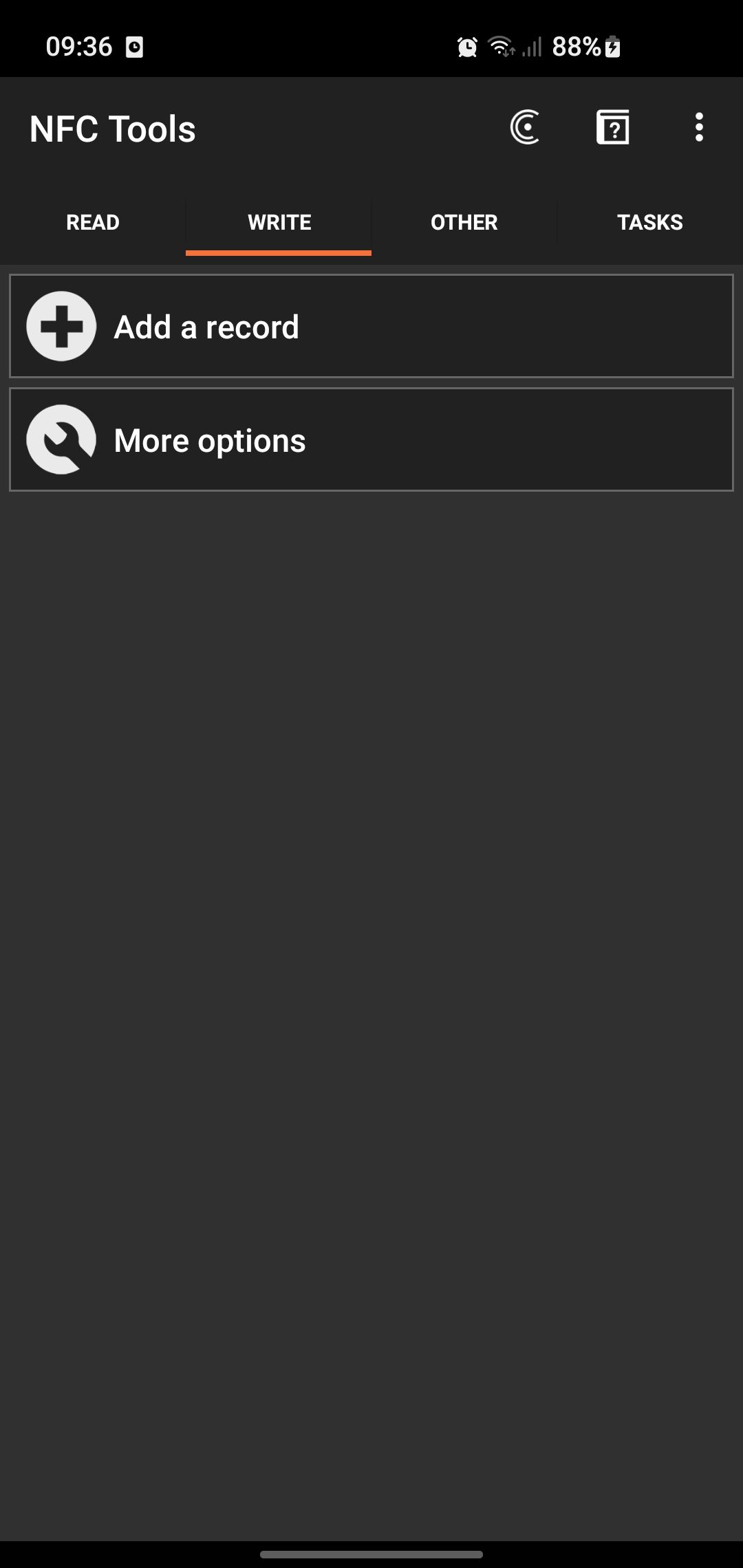This screenshot has width=743, height=1568.
Task: Open More options
Action: click(x=371, y=440)
